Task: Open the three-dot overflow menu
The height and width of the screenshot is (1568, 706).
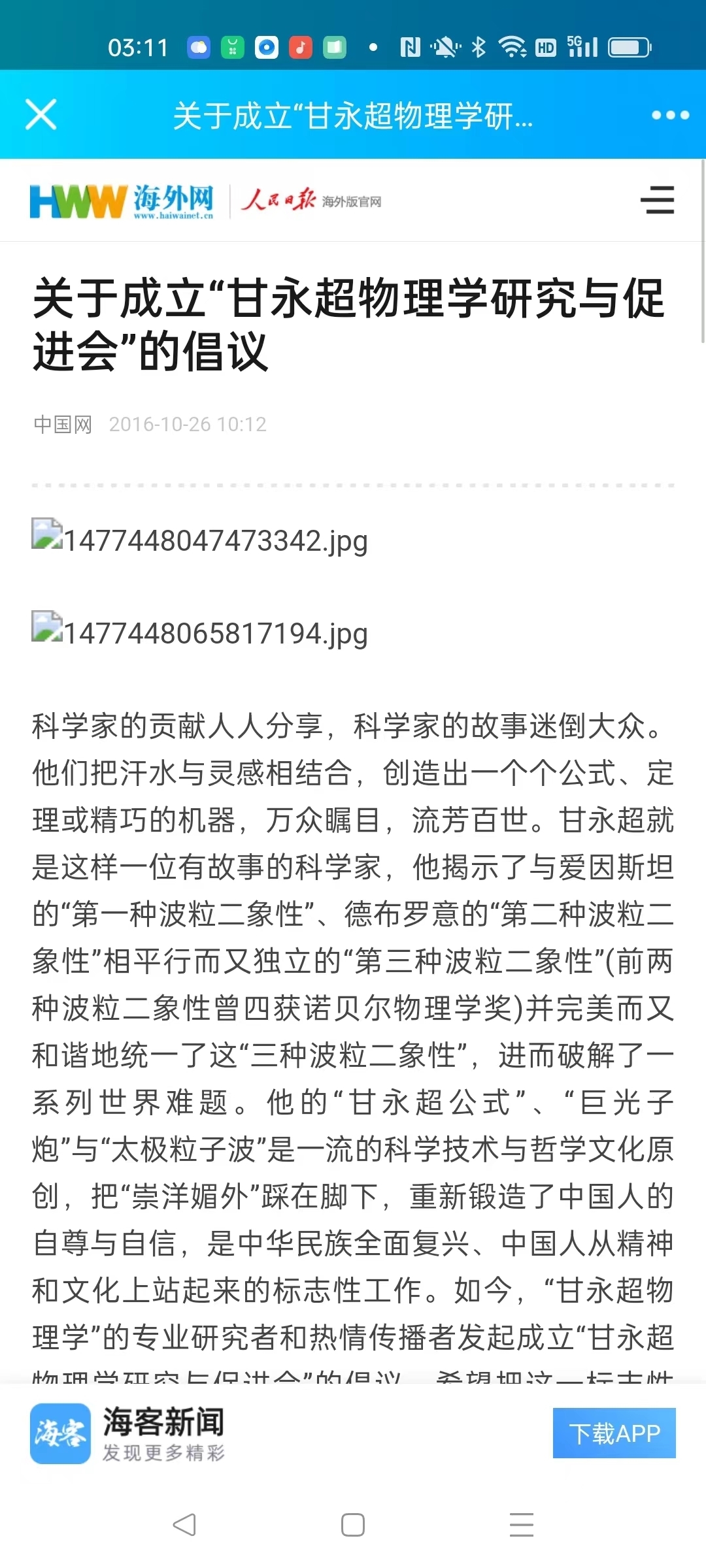Action: tap(670, 116)
